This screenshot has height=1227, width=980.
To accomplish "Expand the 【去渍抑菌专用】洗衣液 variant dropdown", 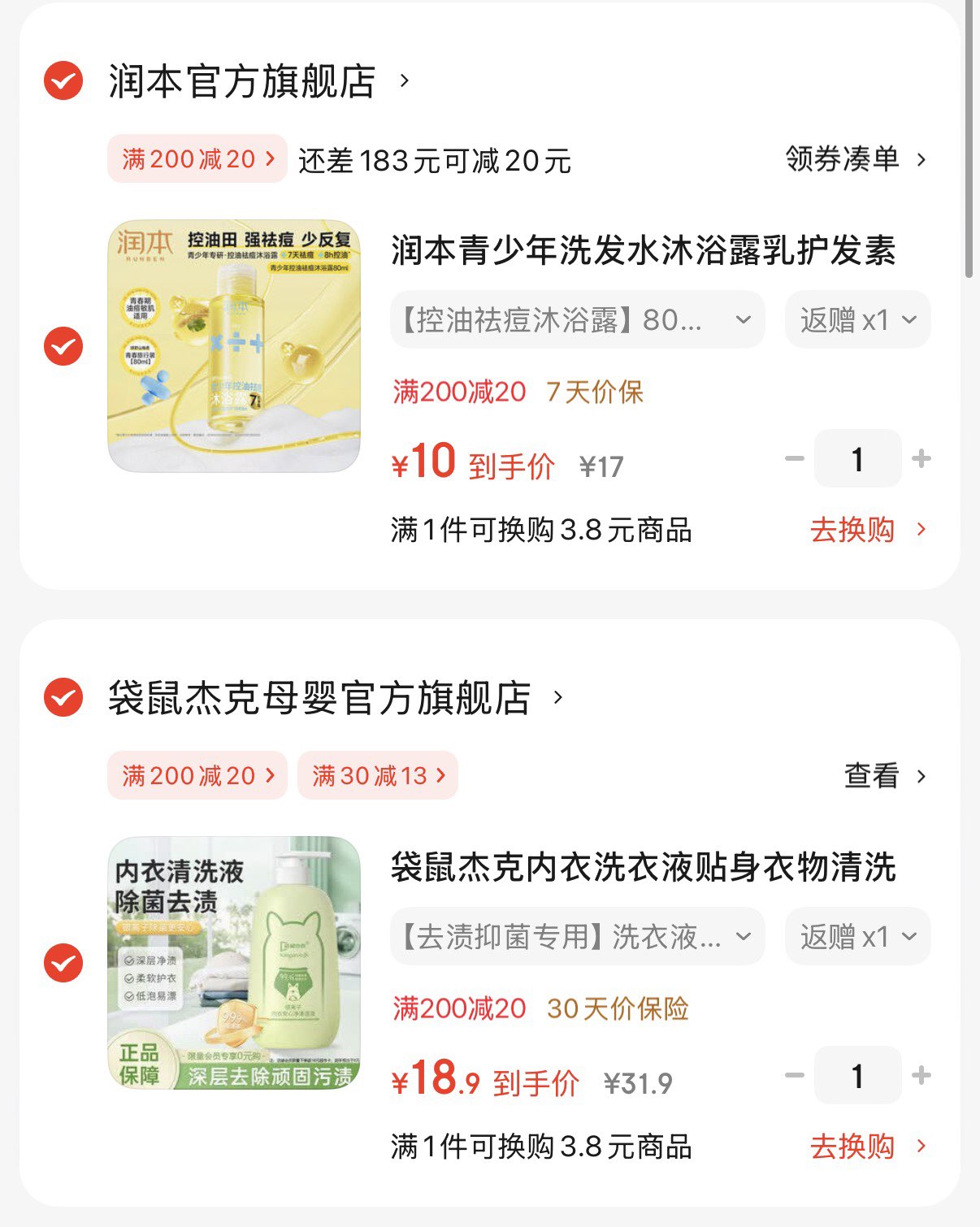I will coord(577,937).
